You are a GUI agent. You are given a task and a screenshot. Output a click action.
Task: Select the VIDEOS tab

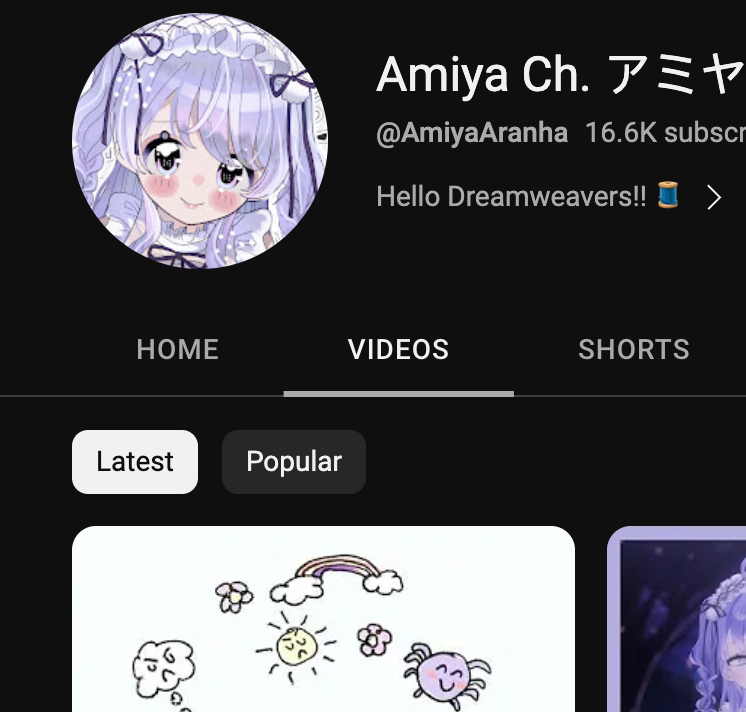398,350
